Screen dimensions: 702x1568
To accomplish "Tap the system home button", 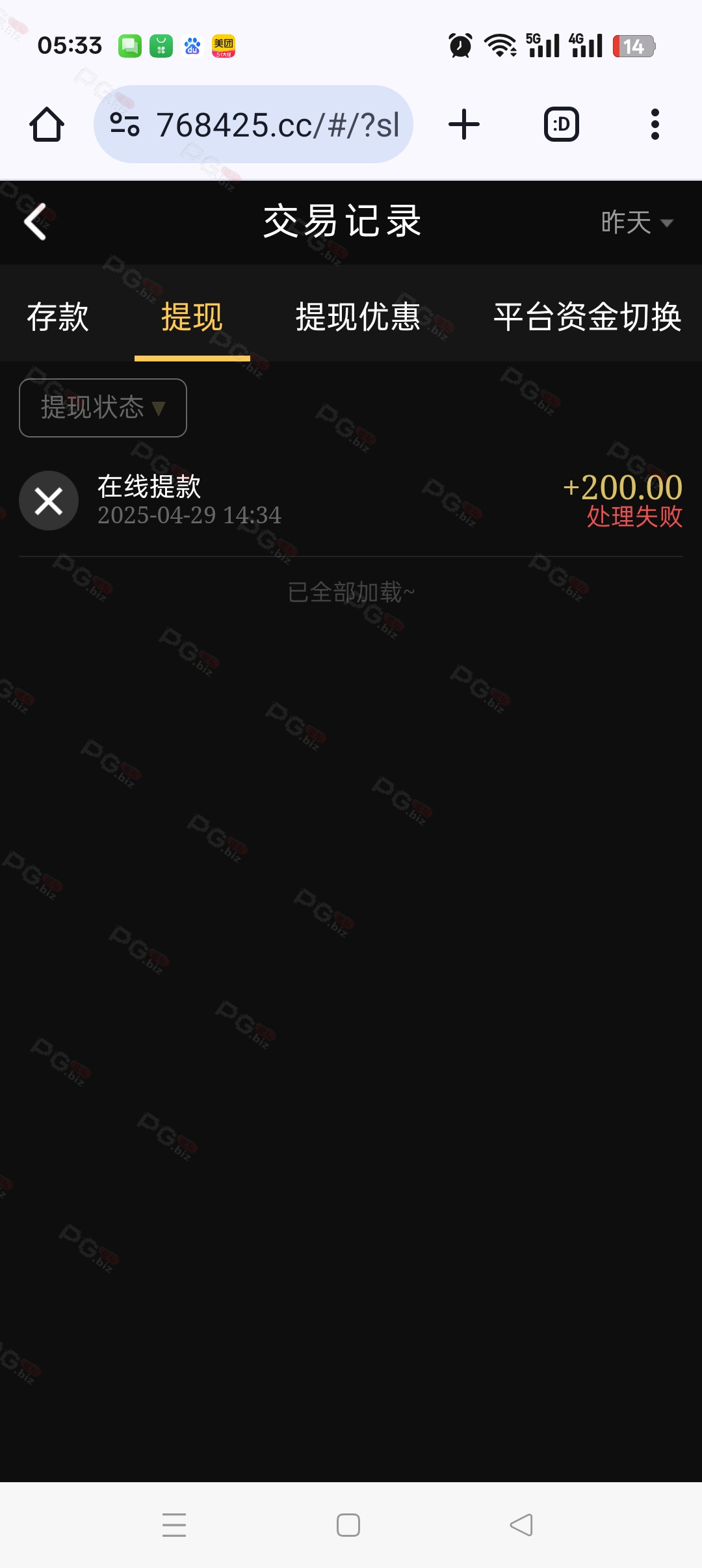I will tap(348, 1524).
